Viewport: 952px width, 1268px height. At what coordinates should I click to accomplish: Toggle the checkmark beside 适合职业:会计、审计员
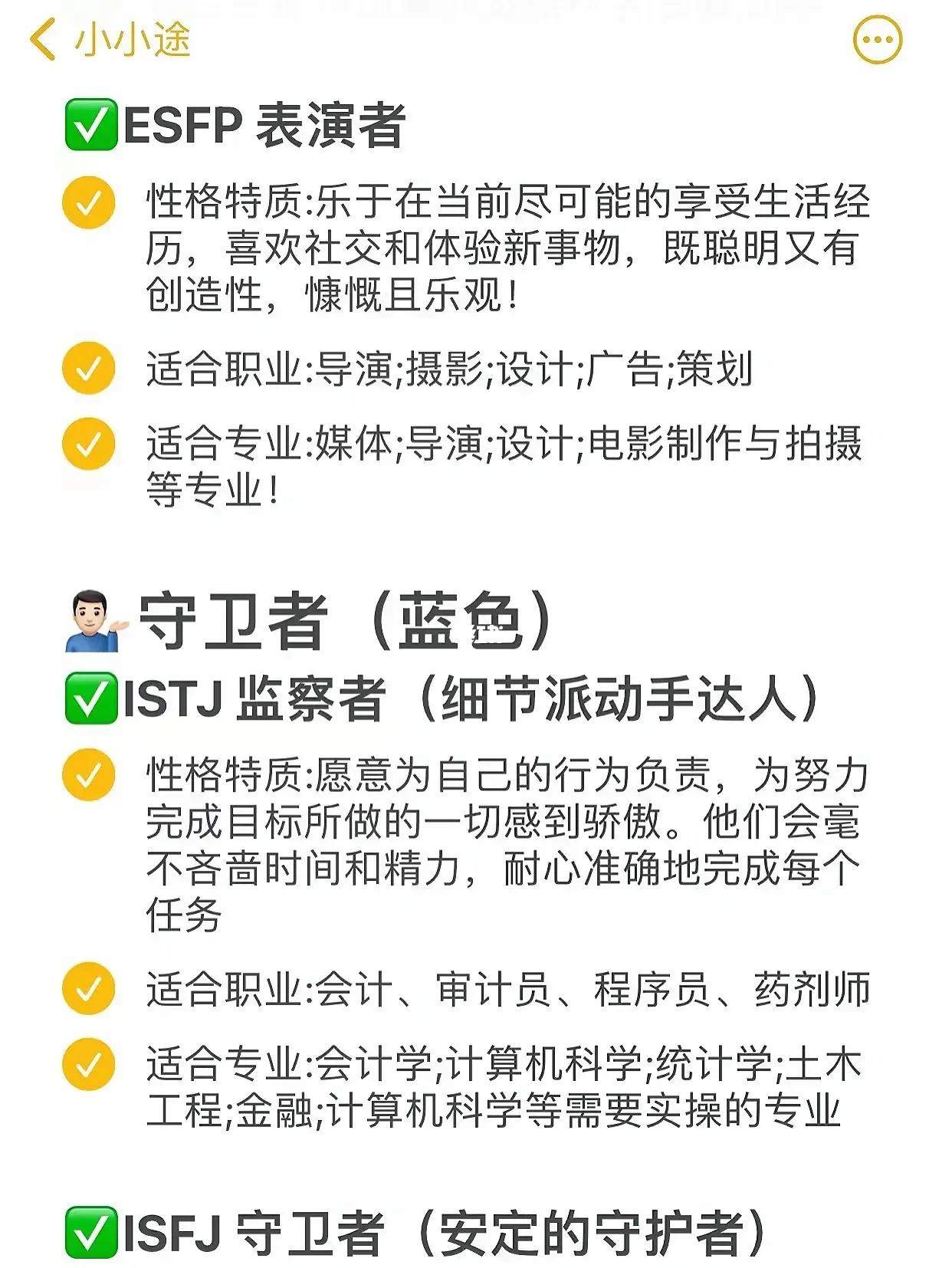[88, 987]
